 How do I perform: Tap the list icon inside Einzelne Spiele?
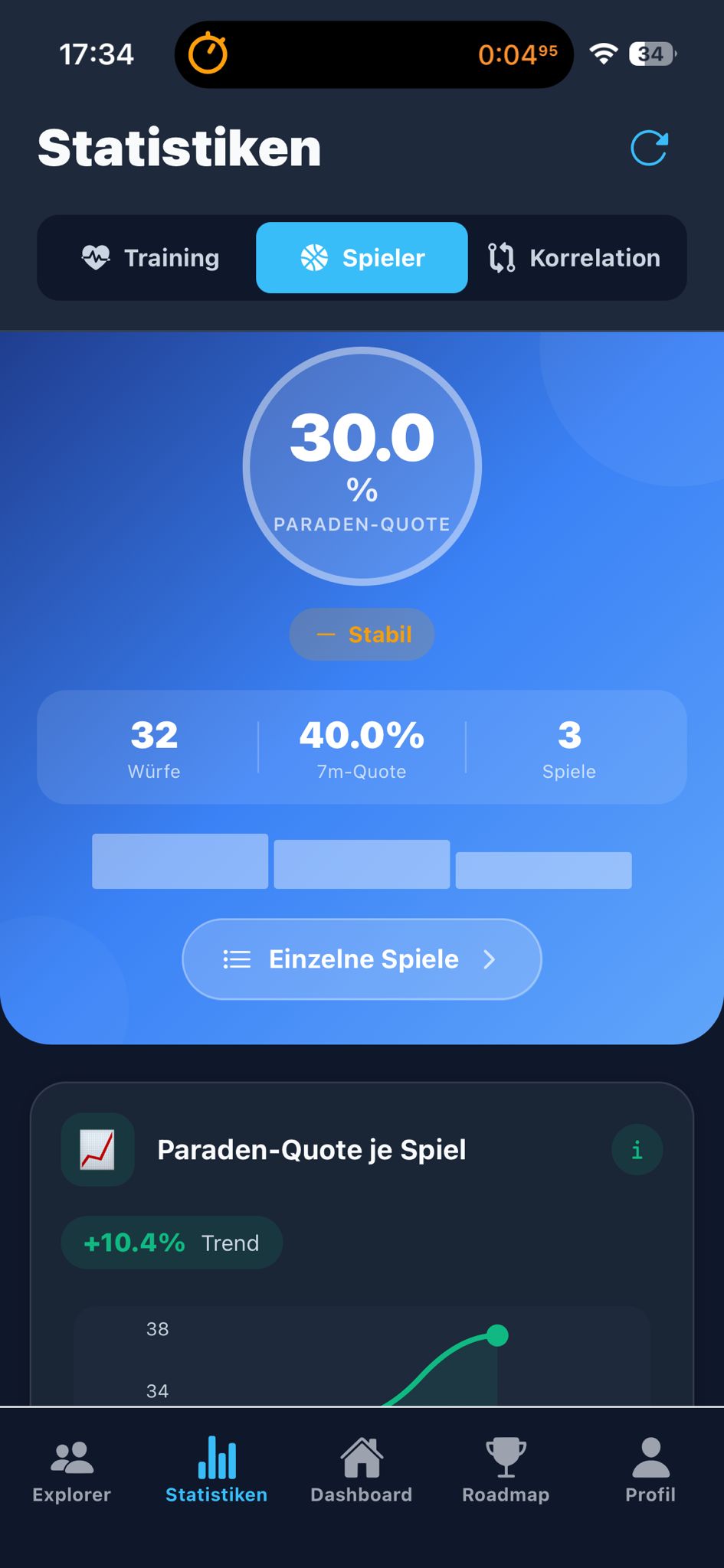(x=237, y=959)
